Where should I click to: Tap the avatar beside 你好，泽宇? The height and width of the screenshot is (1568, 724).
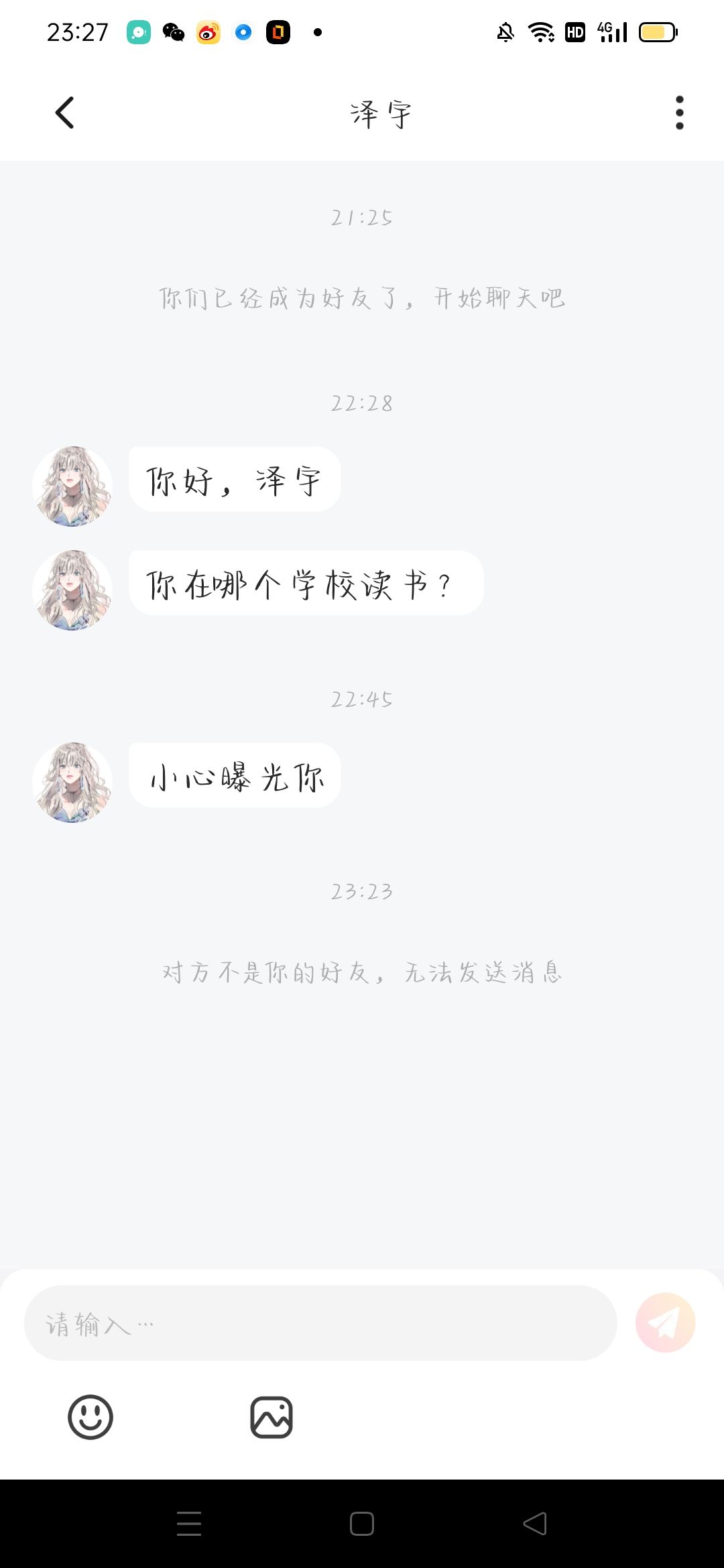pyautogui.click(x=72, y=486)
